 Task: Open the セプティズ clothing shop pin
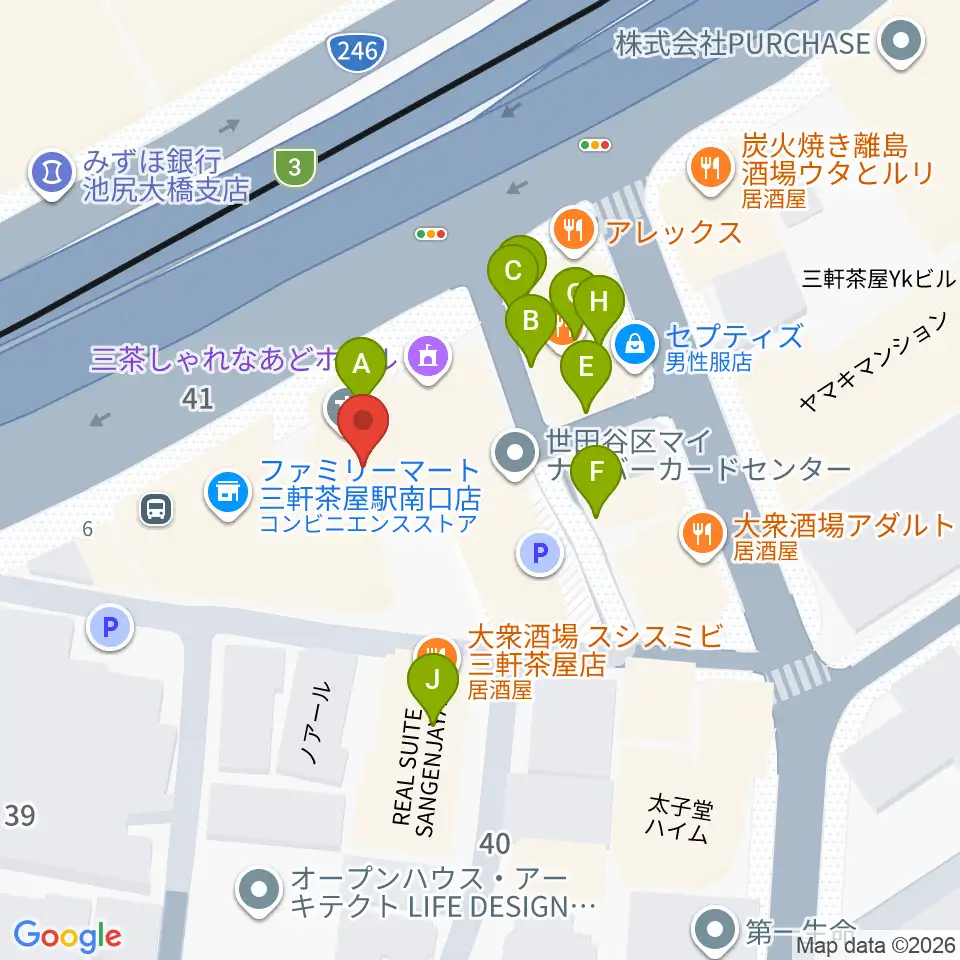(x=636, y=344)
